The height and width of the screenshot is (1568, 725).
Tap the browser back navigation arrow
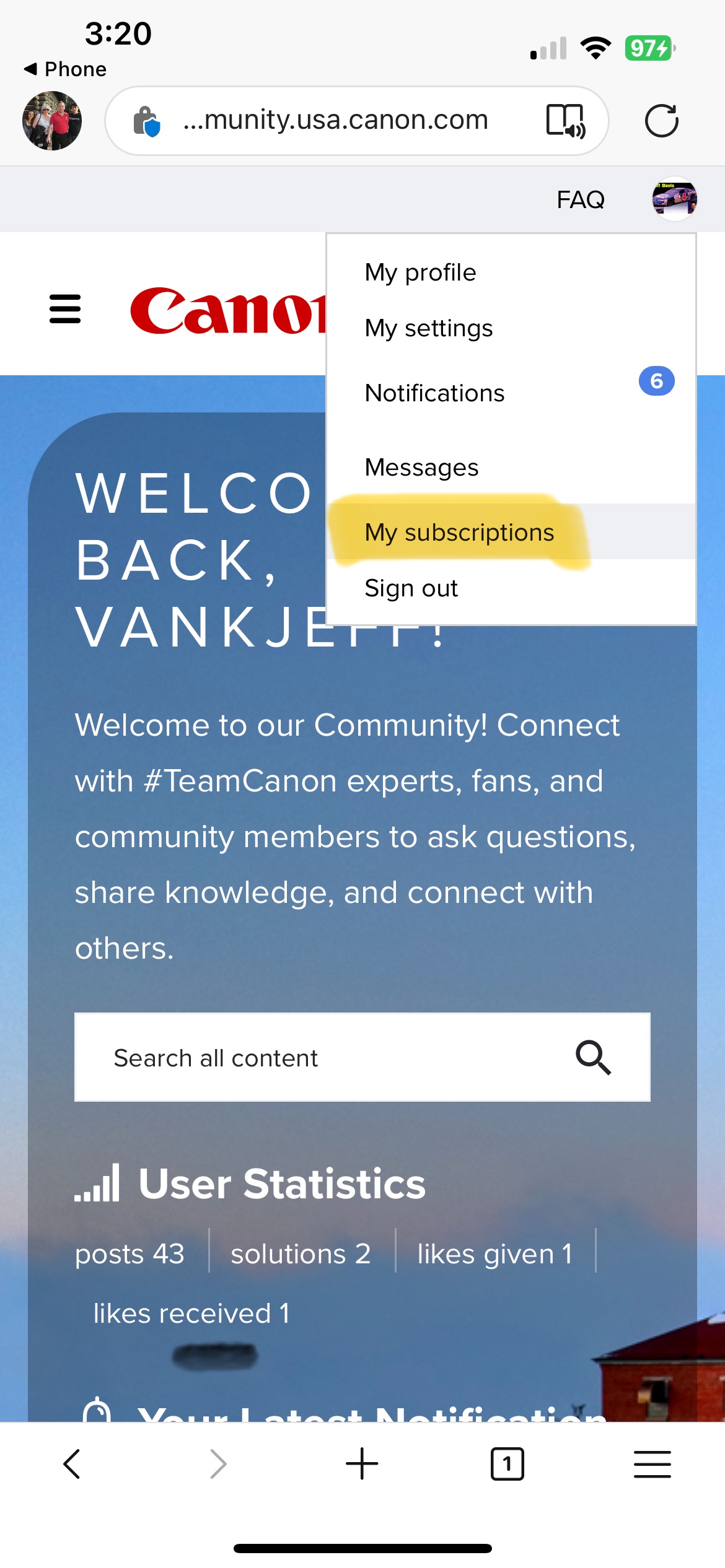[x=71, y=1464]
